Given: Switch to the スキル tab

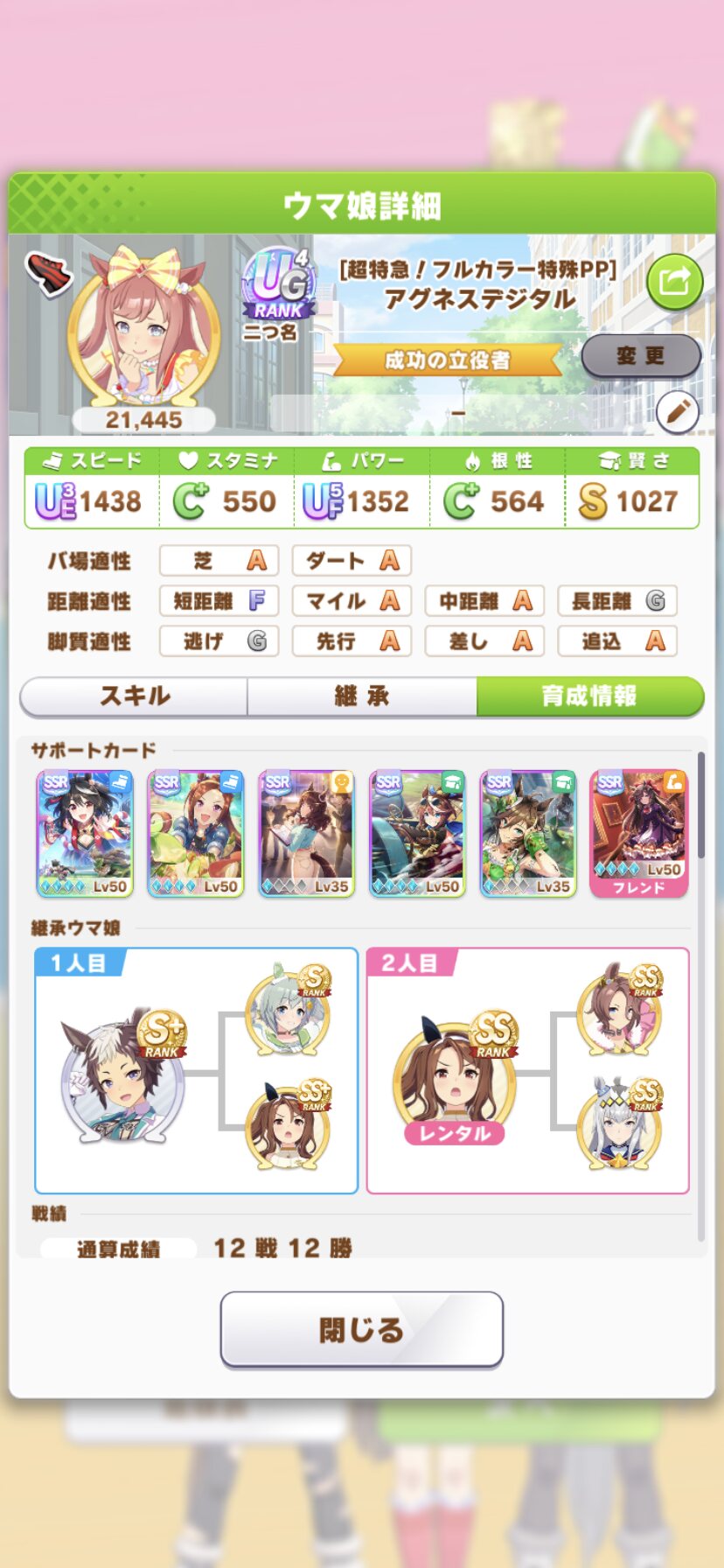Looking at the screenshot, I should (134, 696).
